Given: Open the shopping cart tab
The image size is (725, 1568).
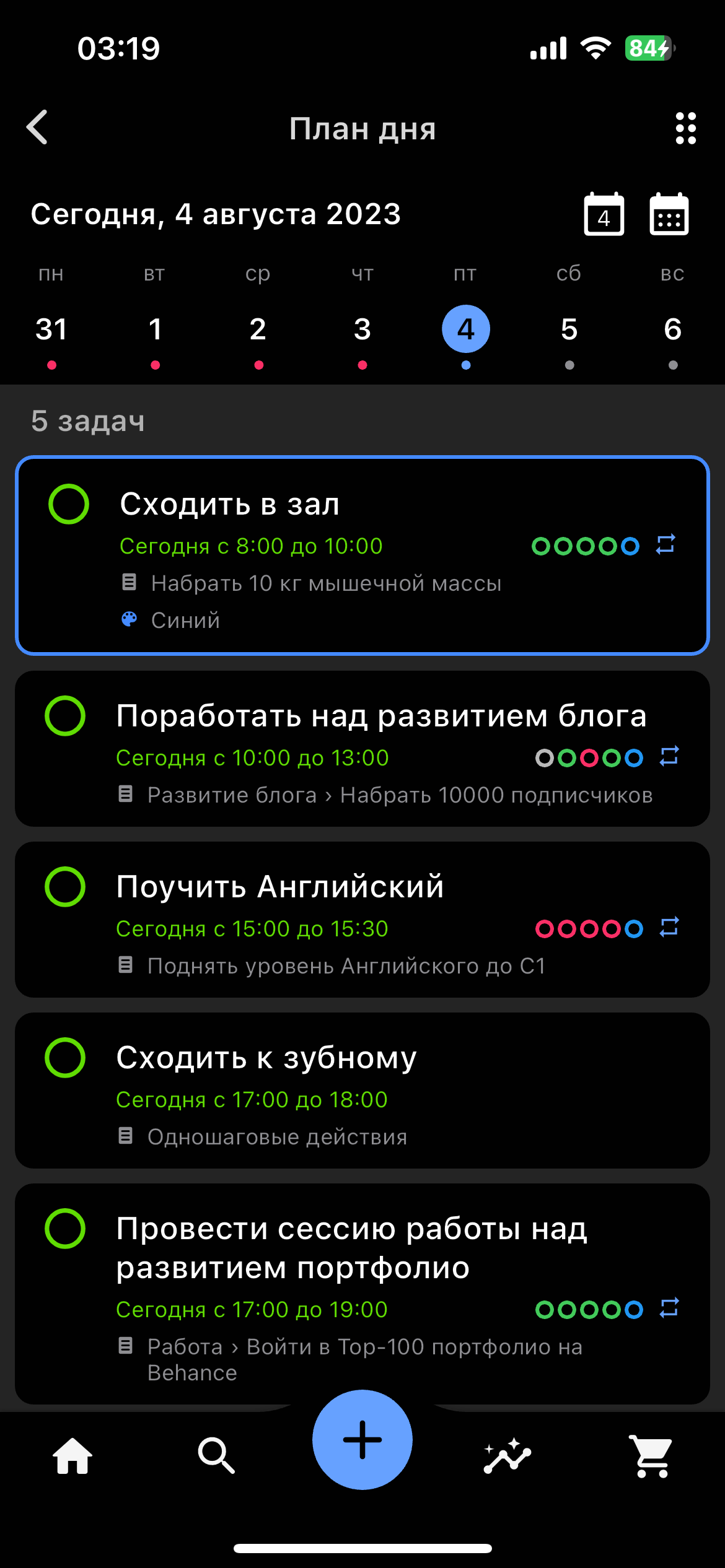Looking at the screenshot, I should point(651,1455).
